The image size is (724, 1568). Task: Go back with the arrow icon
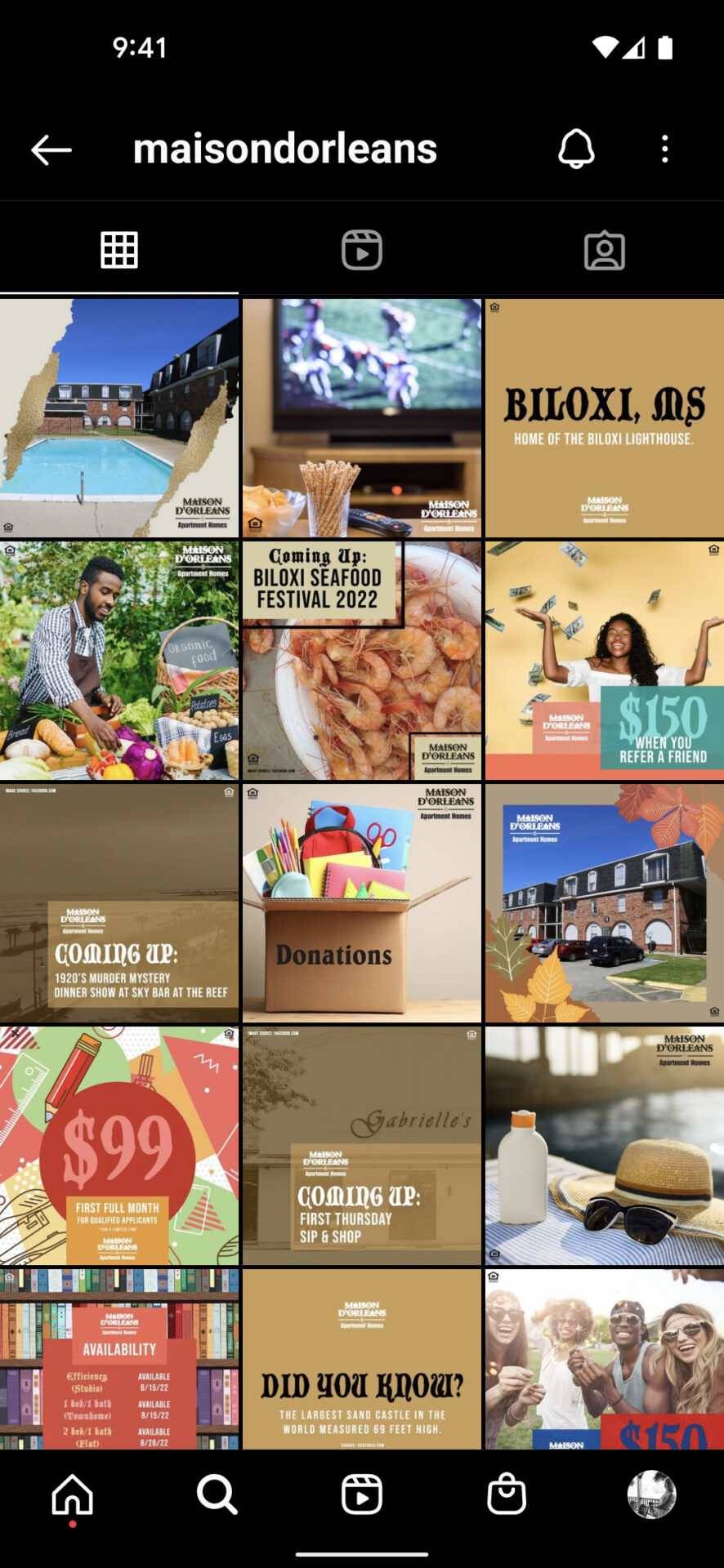point(51,150)
